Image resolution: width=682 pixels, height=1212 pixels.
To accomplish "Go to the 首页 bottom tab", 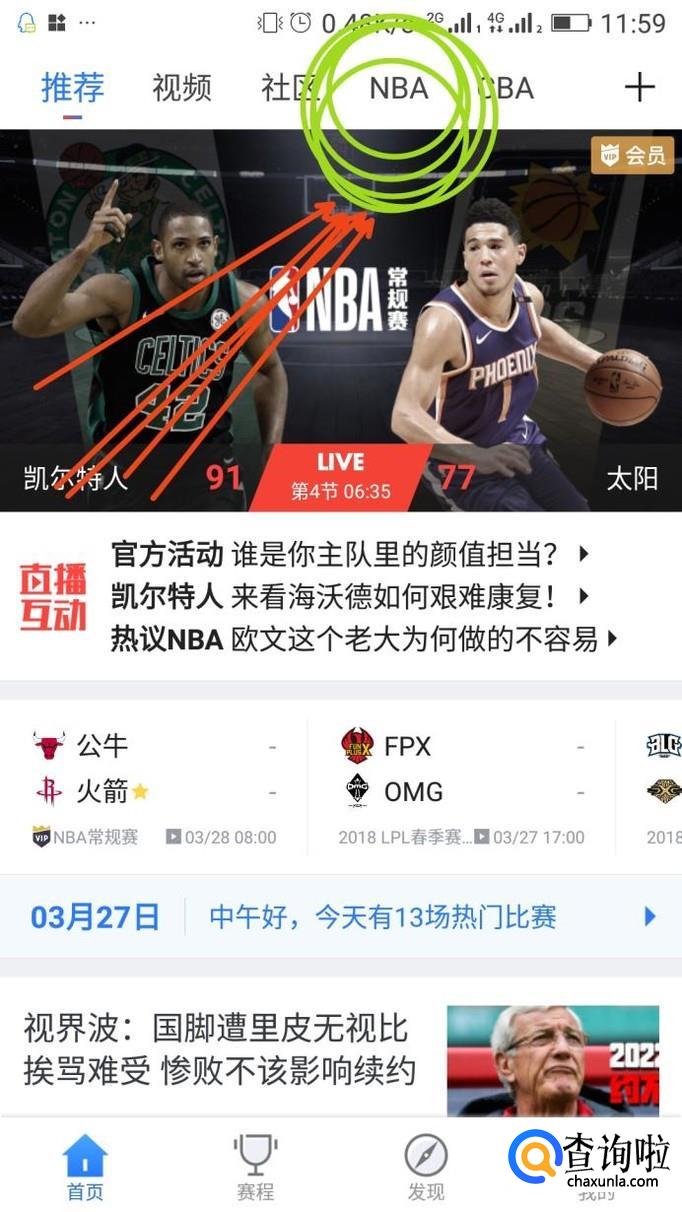I will [x=85, y=1168].
